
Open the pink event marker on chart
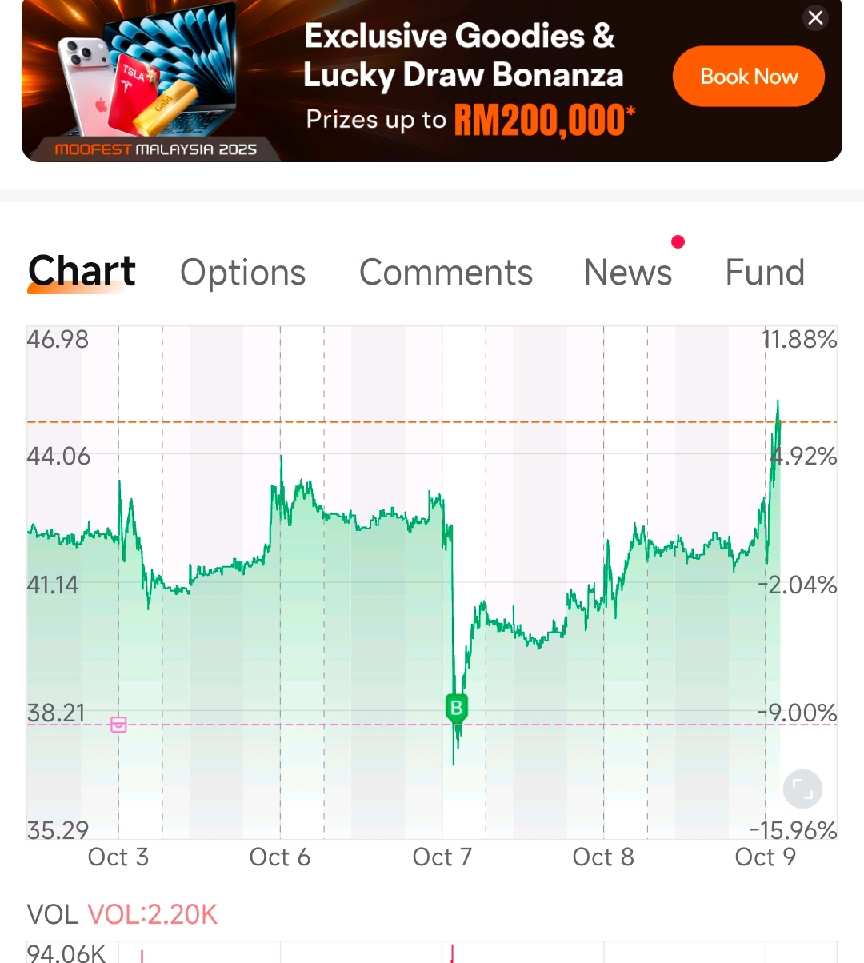pos(119,725)
